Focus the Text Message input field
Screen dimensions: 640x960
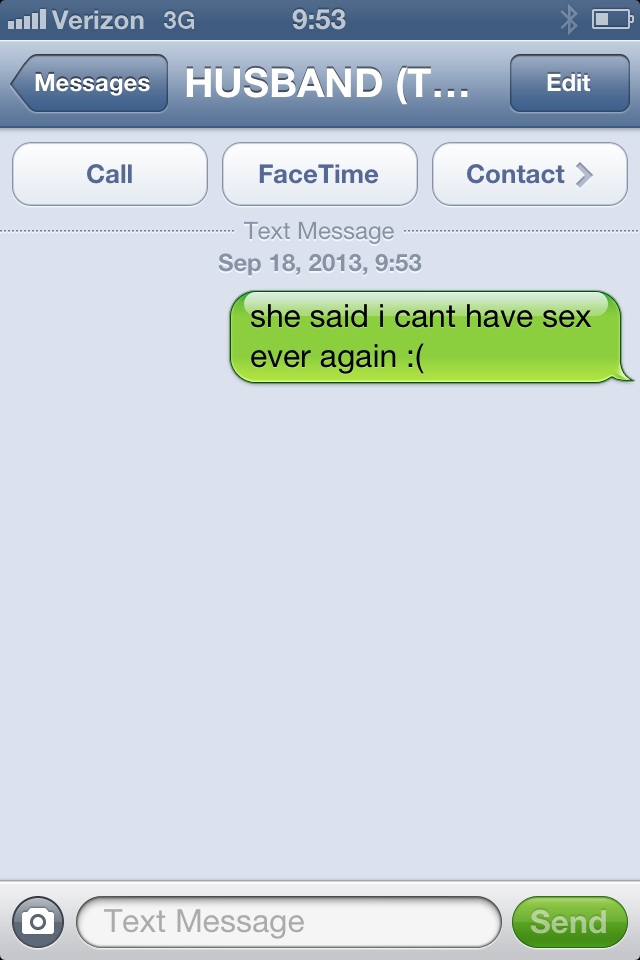[288, 921]
